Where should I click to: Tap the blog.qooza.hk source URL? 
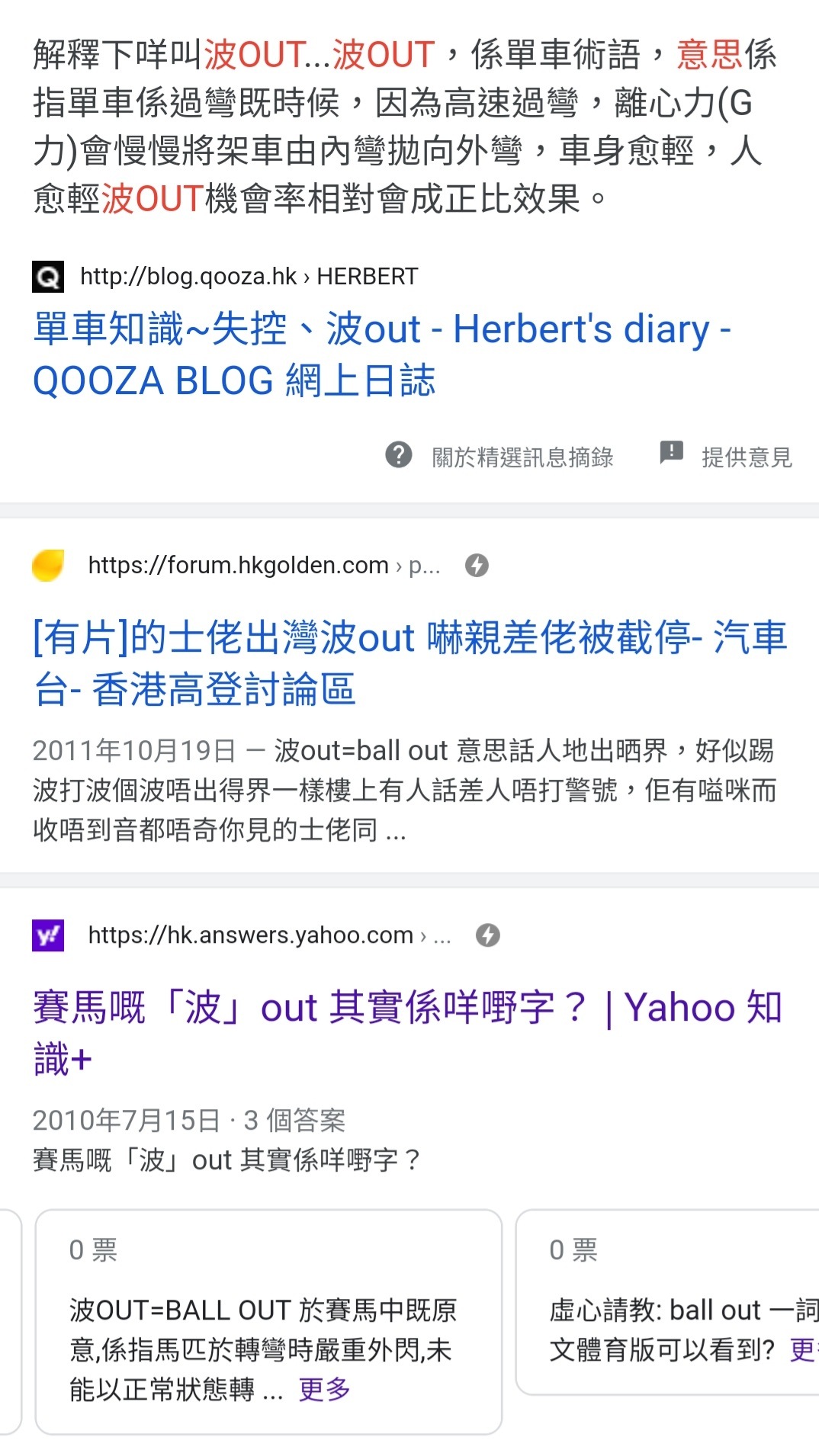click(249, 276)
